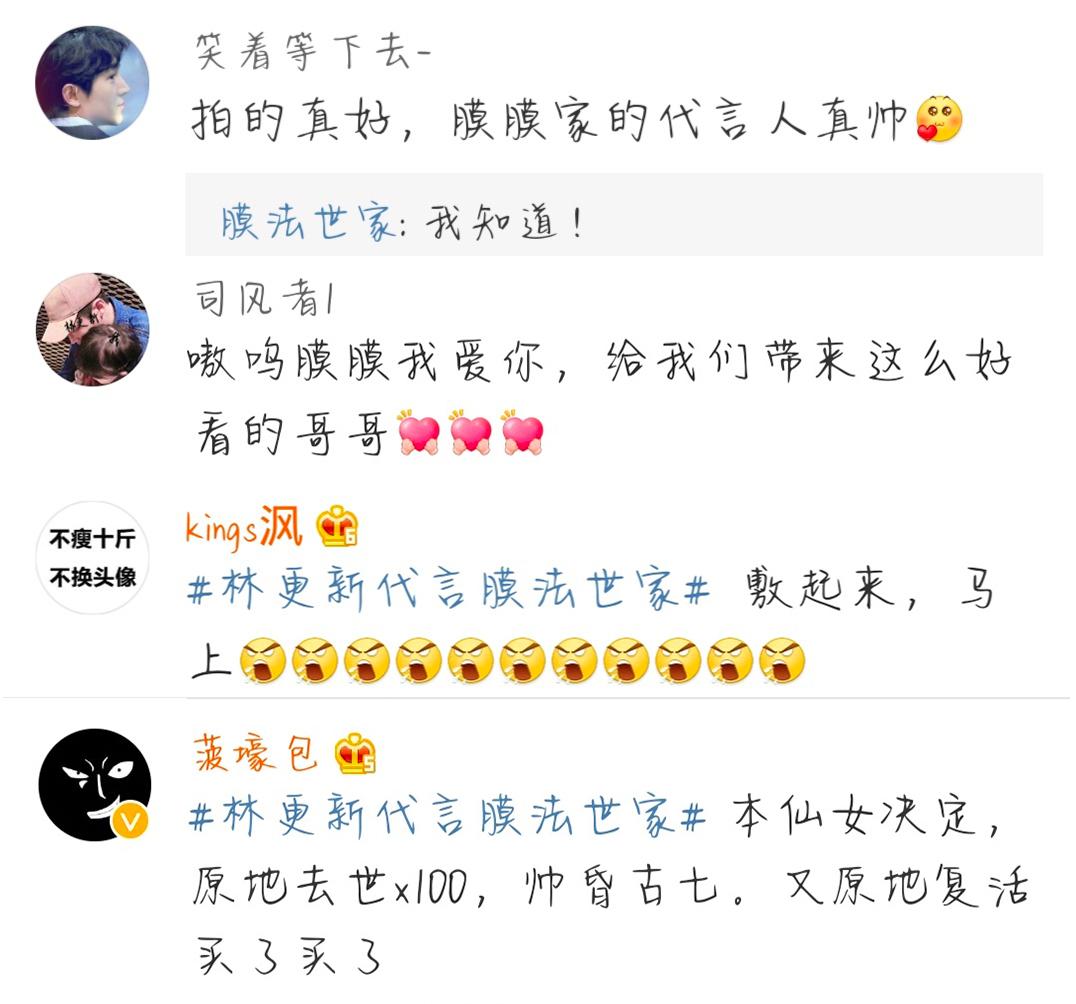Image resolution: width=1076 pixels, height=1004 pixels.
Task: Tap the avatar of kings沨
Action: (x=92, y=557)
